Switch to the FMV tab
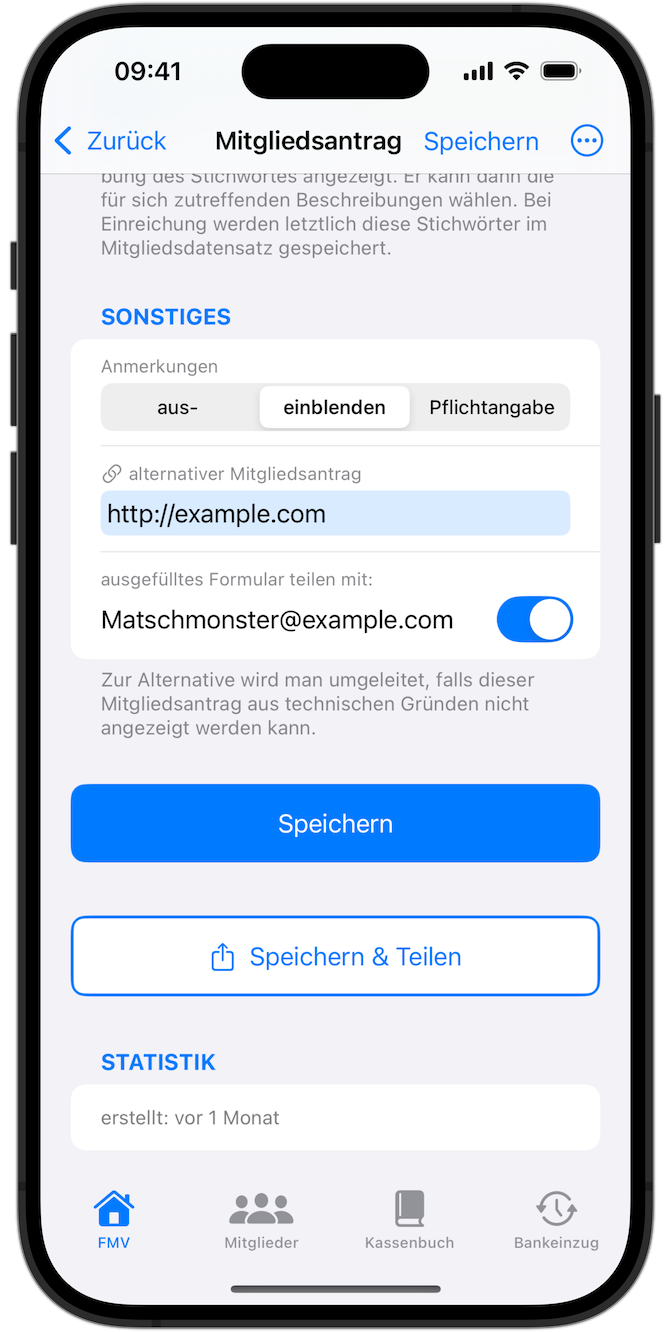The image size is (671, 1332). point(113,1220)
